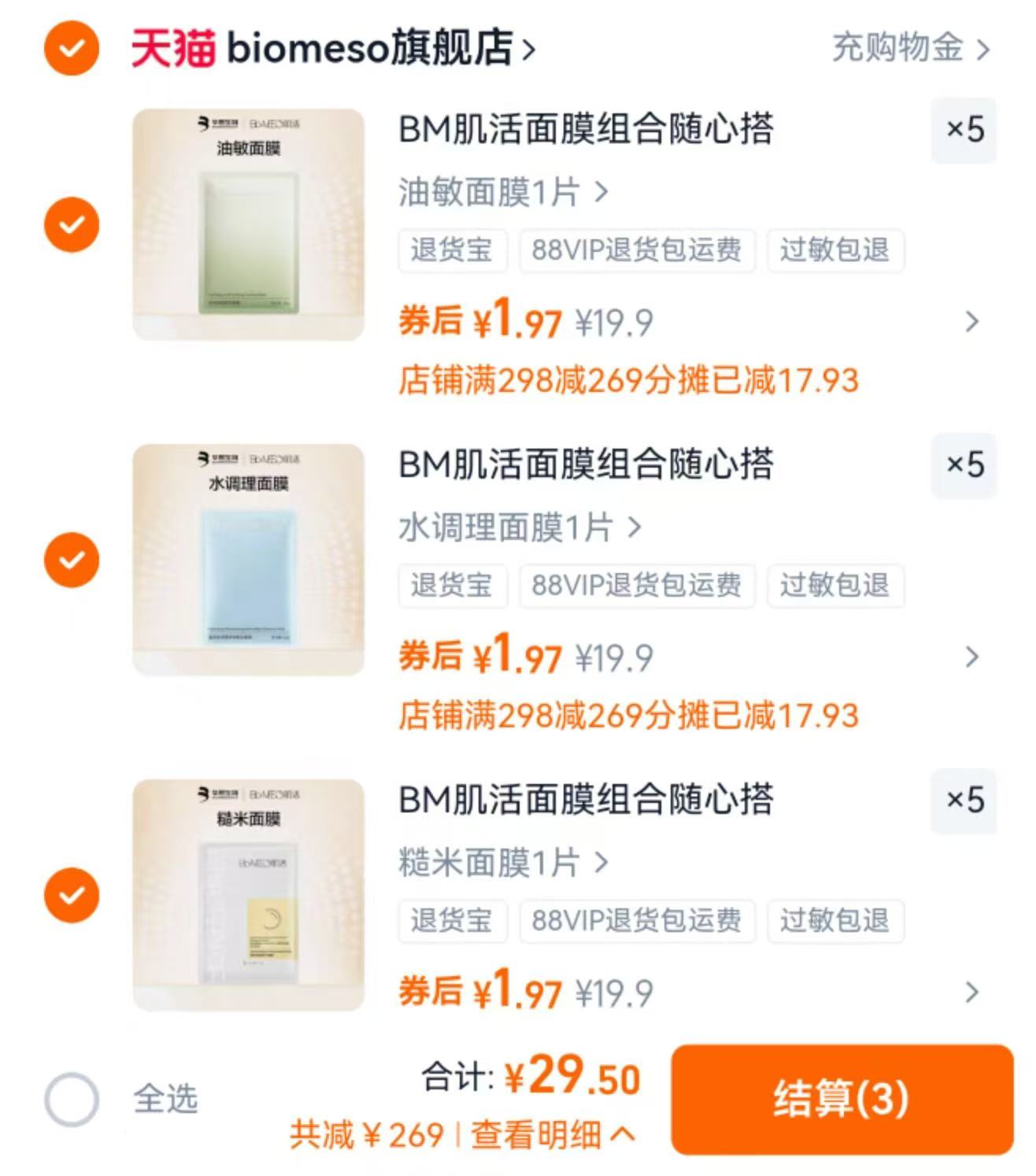Click the 退货宝 tag on third product
This screenshot has height=1176, width=1036.
(x=452, y=921)
